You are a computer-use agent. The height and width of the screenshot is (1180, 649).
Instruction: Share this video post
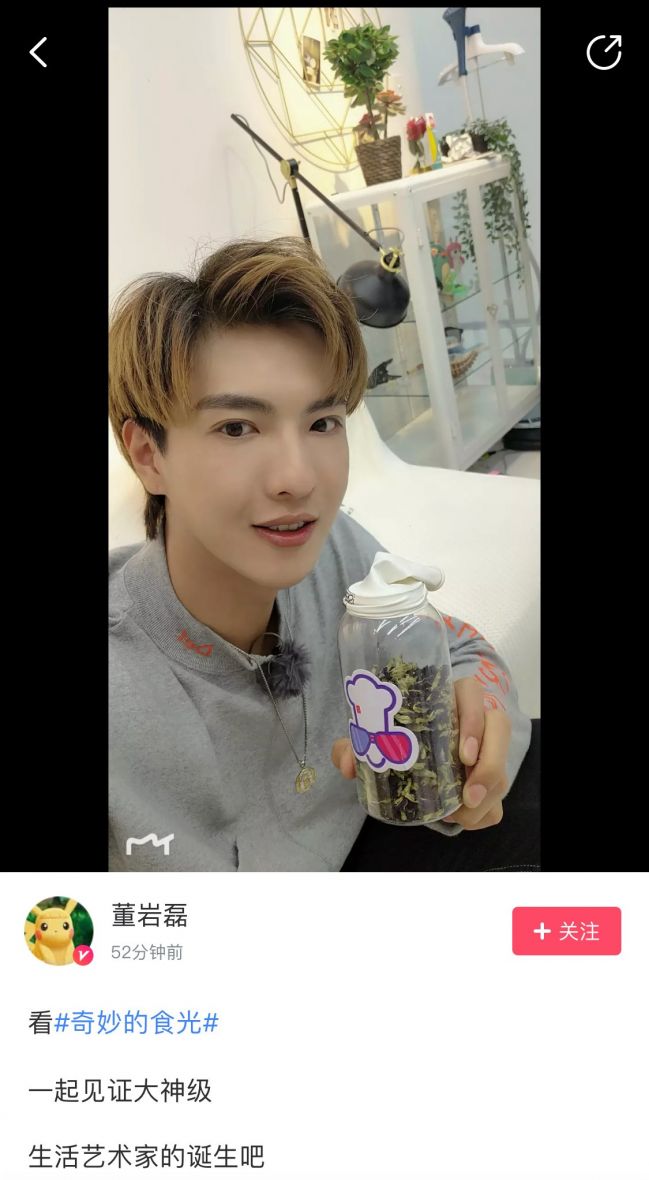[x=603, y=52]
